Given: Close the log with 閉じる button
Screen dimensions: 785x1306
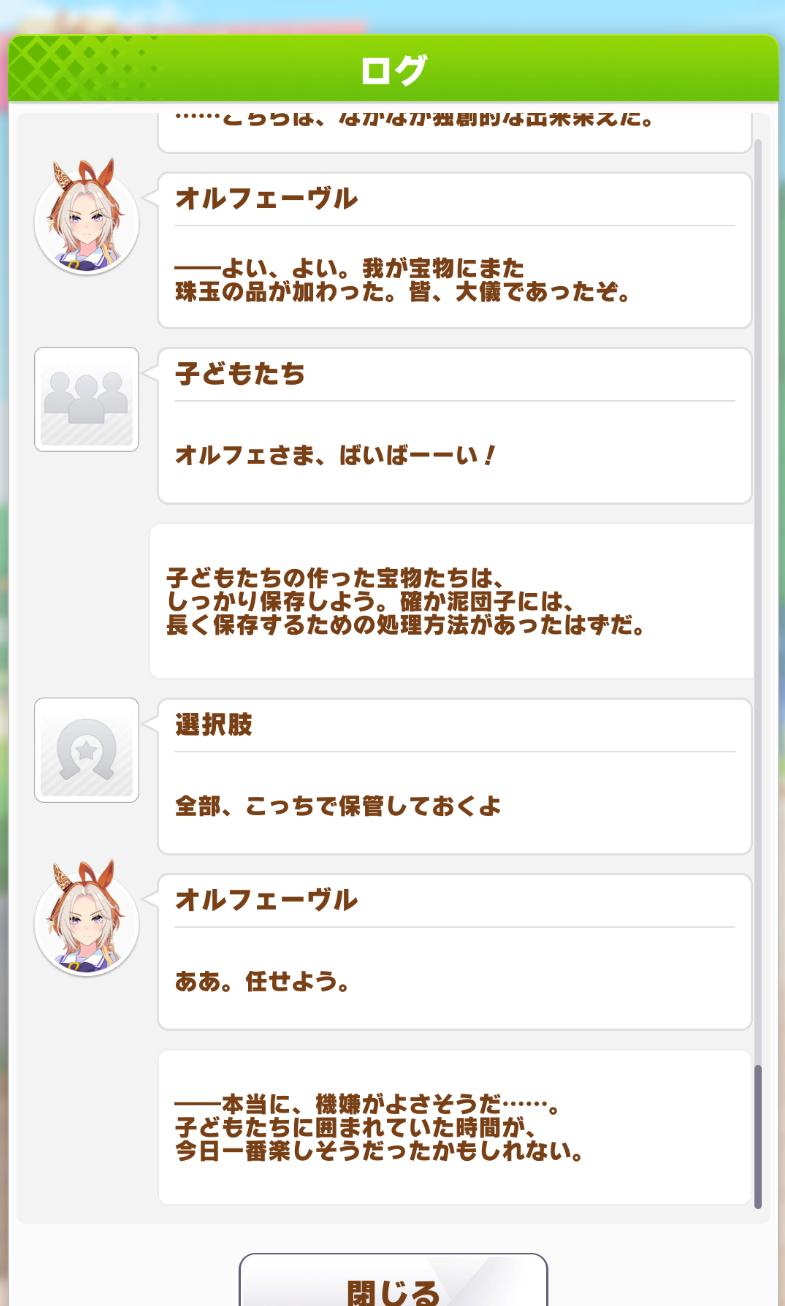Looking at the screenshot, I should 393,1285.
